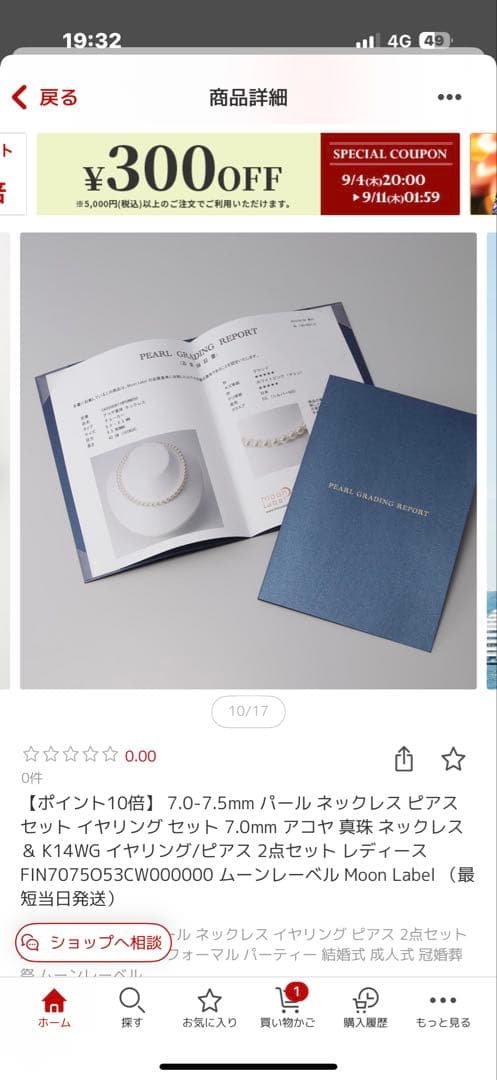The width and height of the screenshot is (497, 1080).
Task: Add the product to favorites with the star
Action: [x=453, y=759]
